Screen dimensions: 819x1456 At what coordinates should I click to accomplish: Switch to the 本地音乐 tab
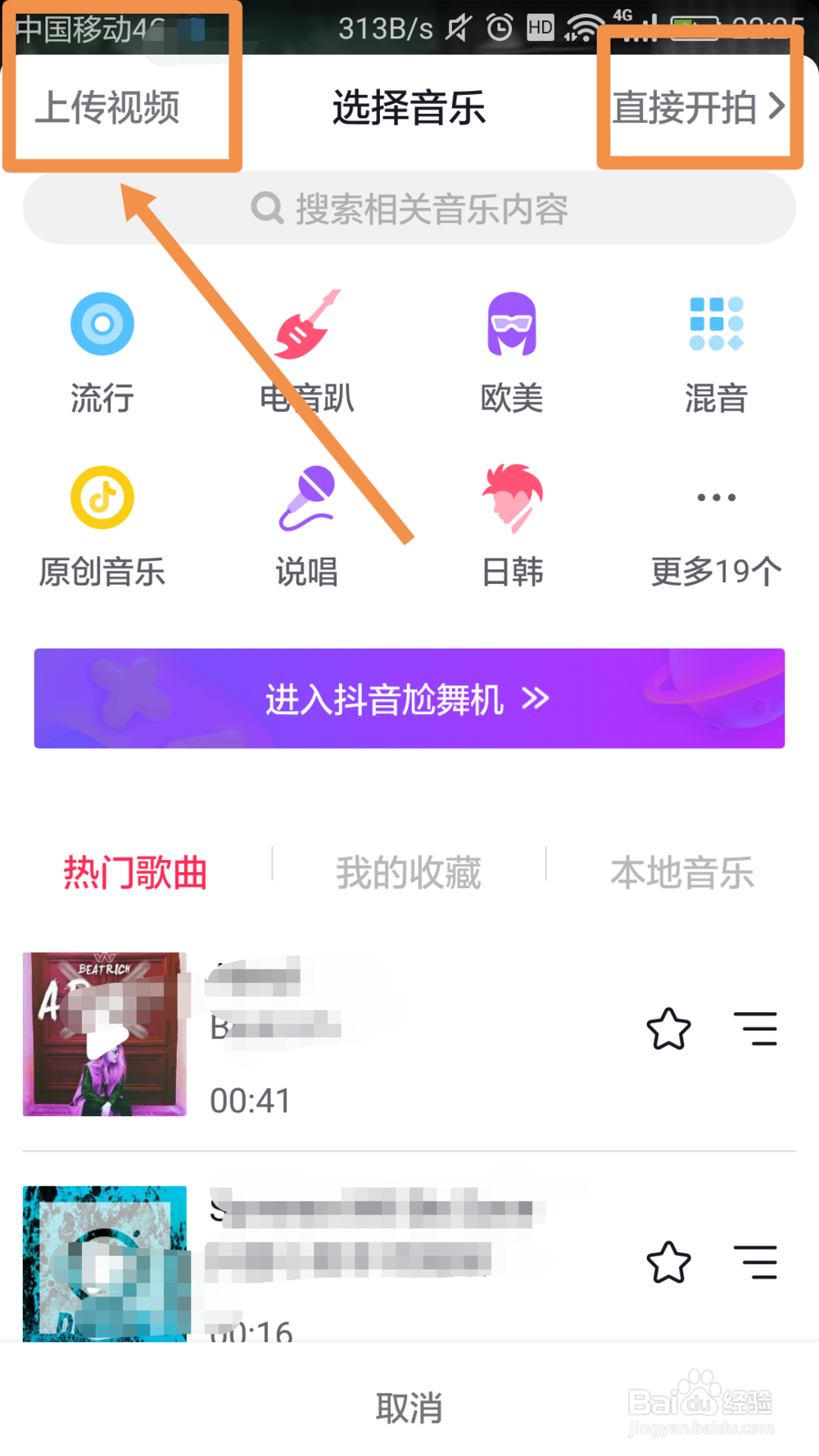(x=681, y=873)
